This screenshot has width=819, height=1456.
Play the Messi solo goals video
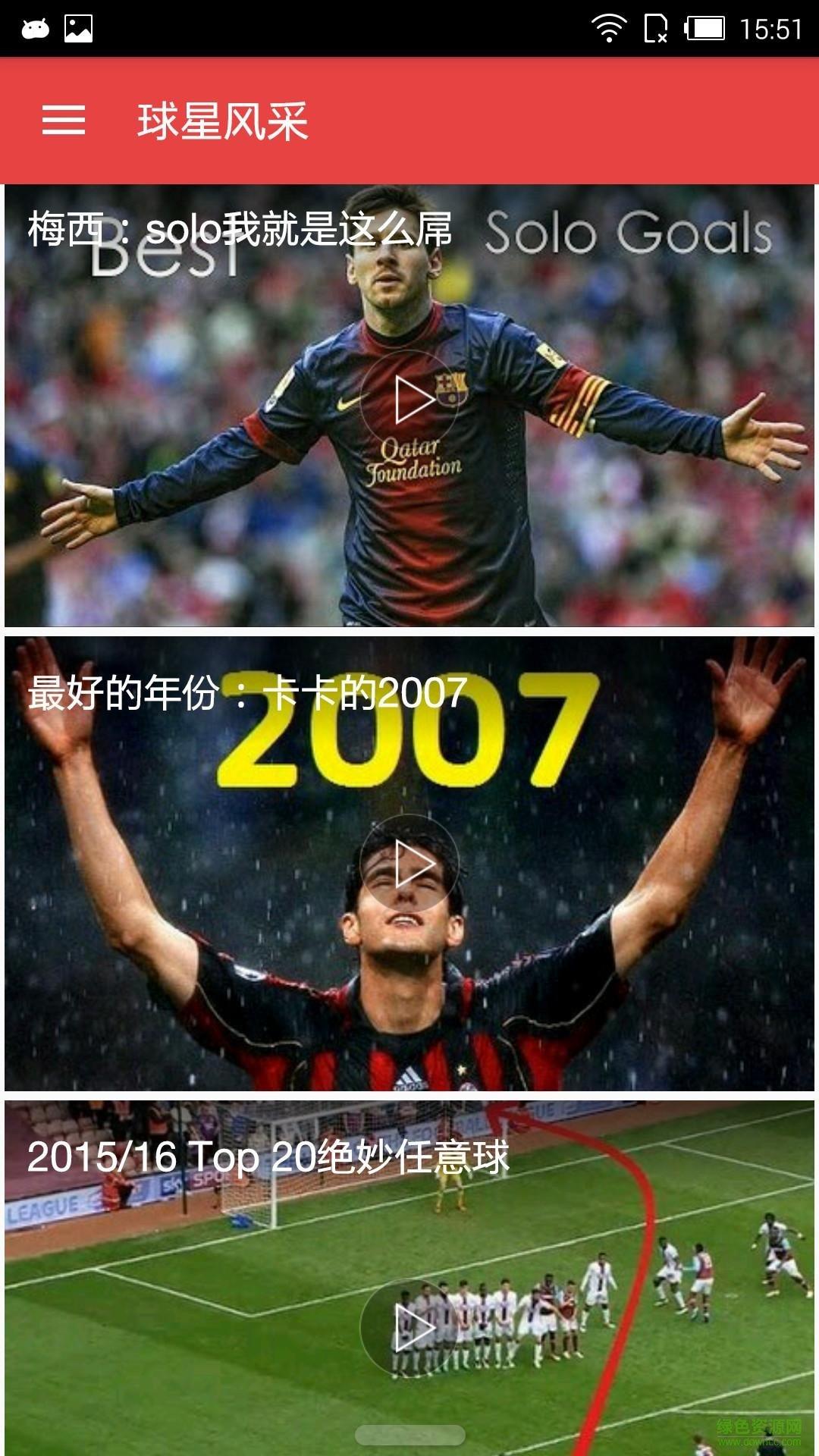point(409,400)
